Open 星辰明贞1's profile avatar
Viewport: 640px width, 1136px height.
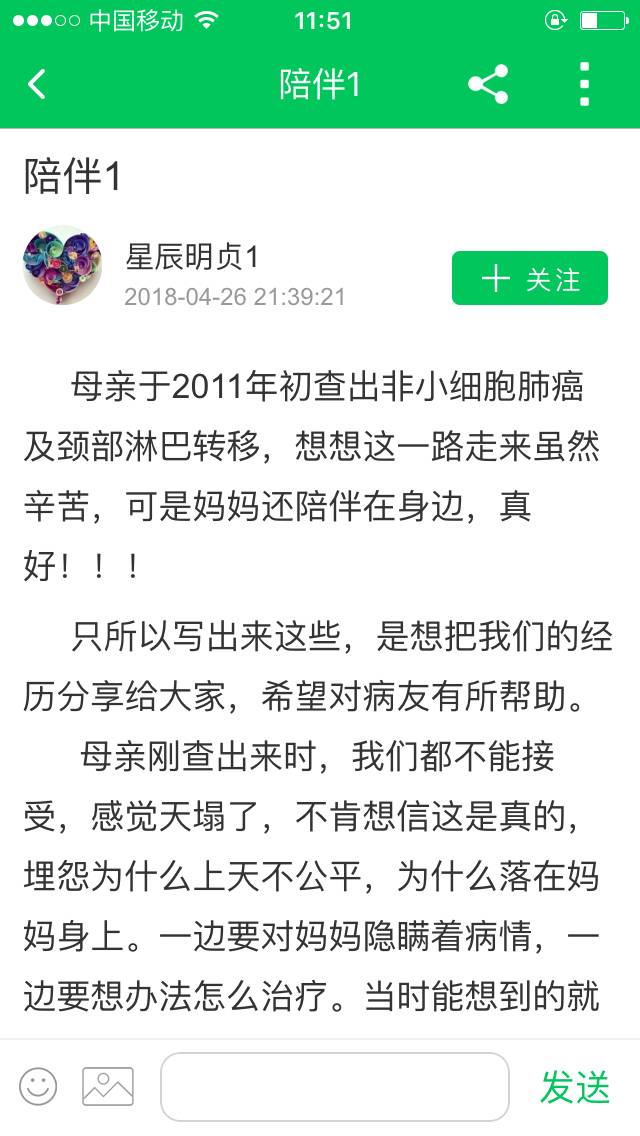pyautogui.click(x=63, y=265)
